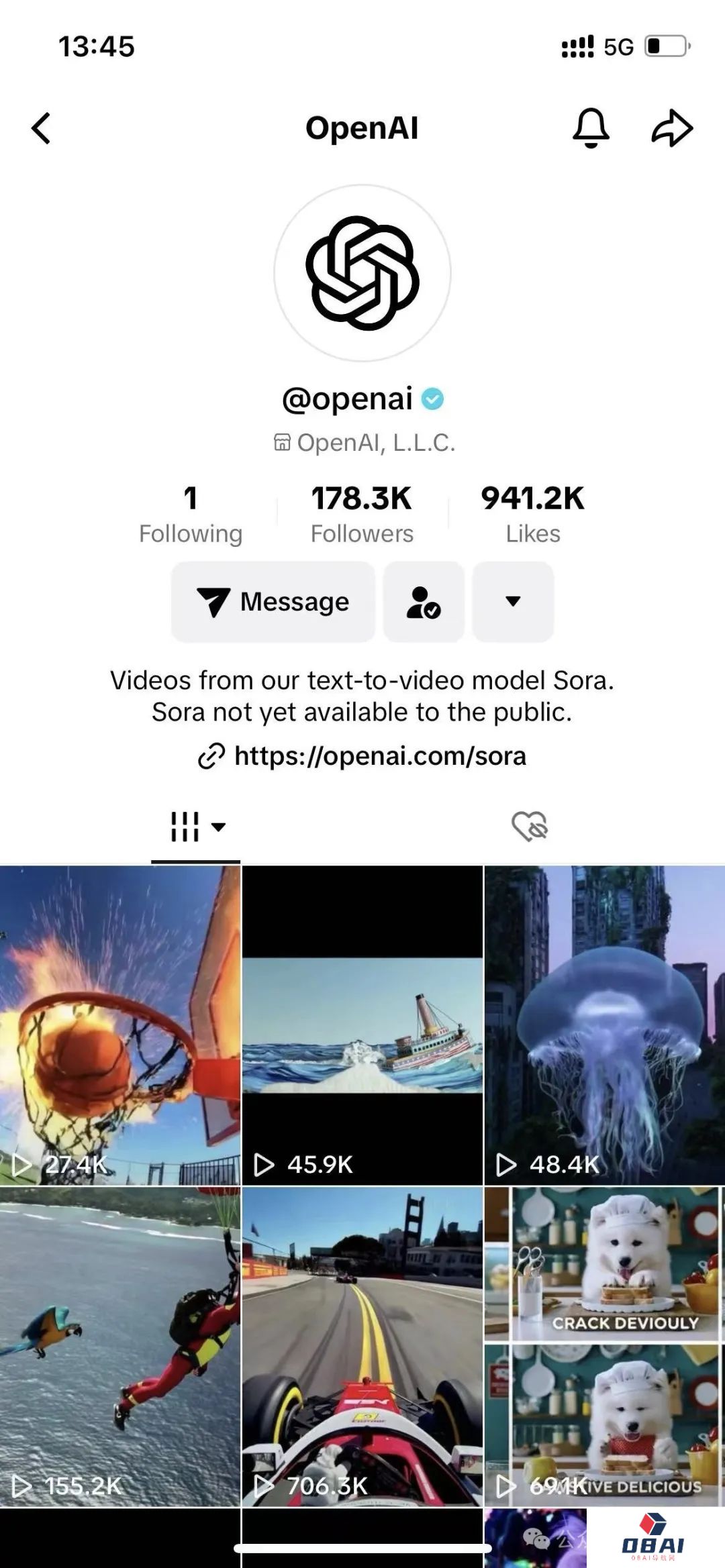This screenshot has width=725, height=1568.
Task: Watch the skydiver and parrot video
Action: 120,1347
